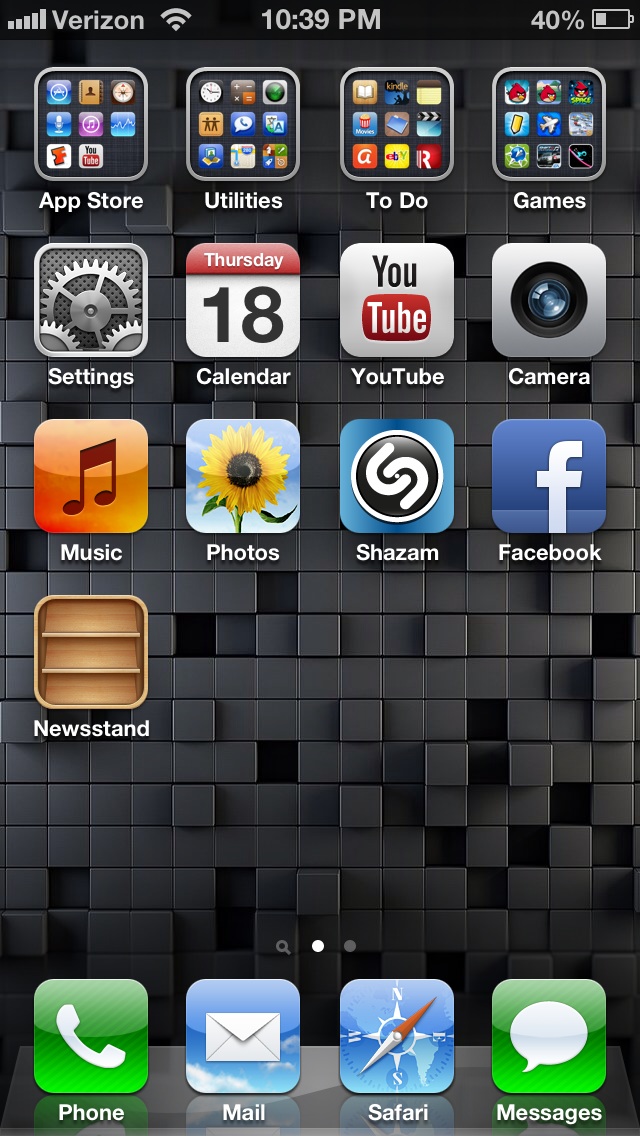Screen dimensions: 640x1136
Task: Open Mail from the dock
Action: point(243,1036)
